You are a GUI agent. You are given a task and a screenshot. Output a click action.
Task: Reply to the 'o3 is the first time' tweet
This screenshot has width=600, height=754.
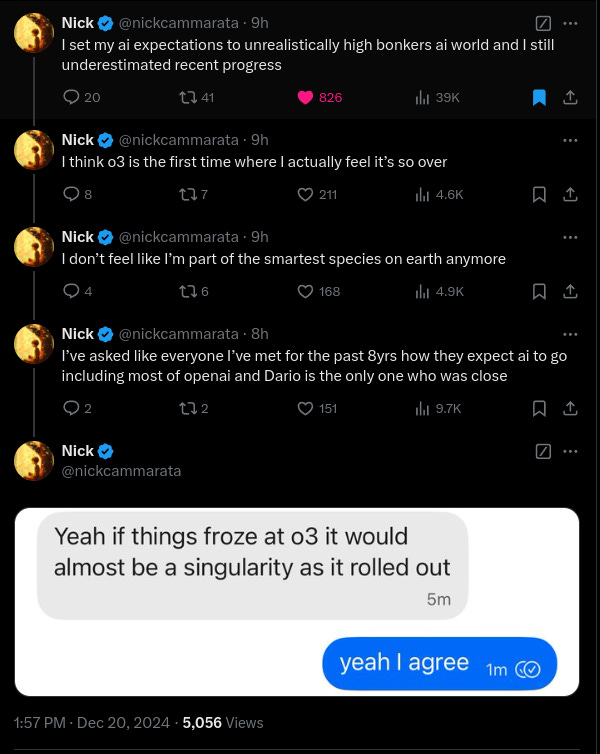(x=71, y=194)
